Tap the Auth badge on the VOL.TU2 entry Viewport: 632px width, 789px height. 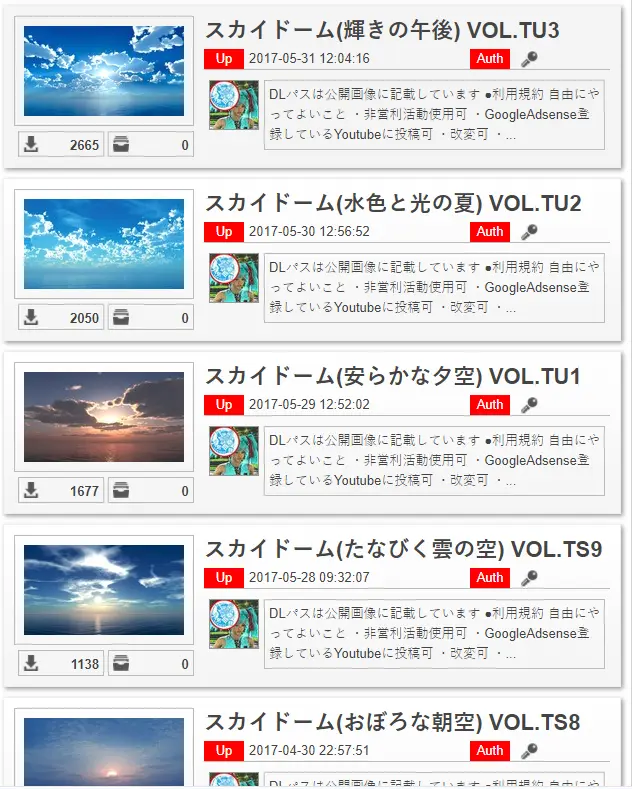pos(490,232)
